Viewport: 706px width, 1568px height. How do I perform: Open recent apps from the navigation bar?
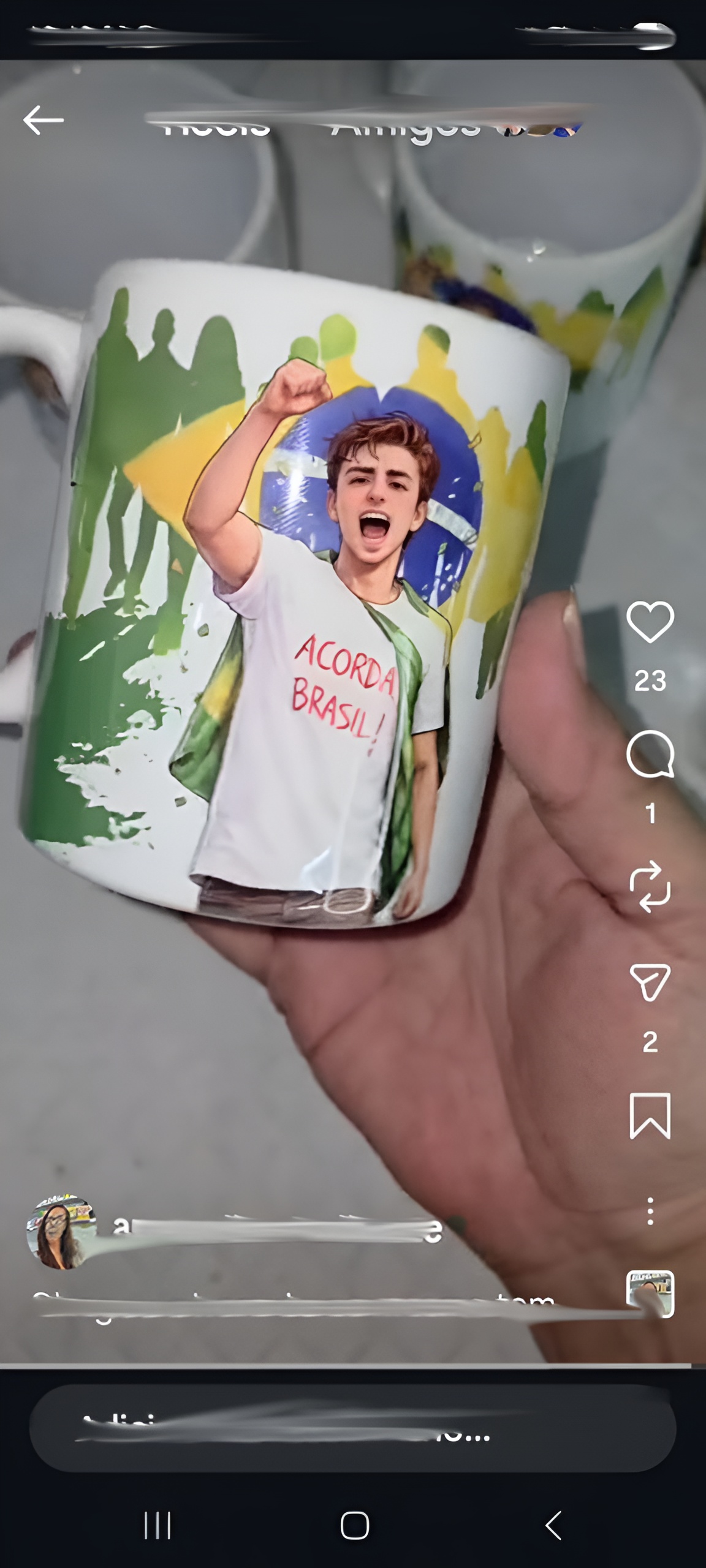tap(158, 1525)
